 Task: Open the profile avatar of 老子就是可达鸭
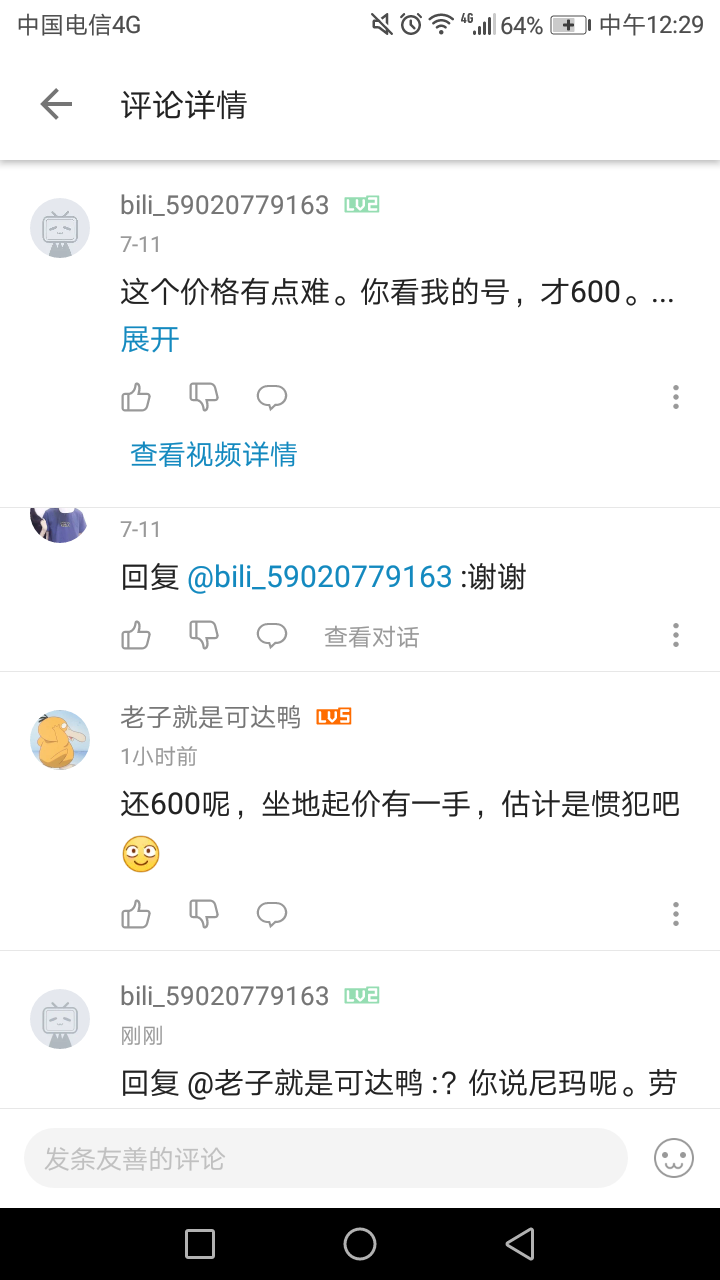60,740
